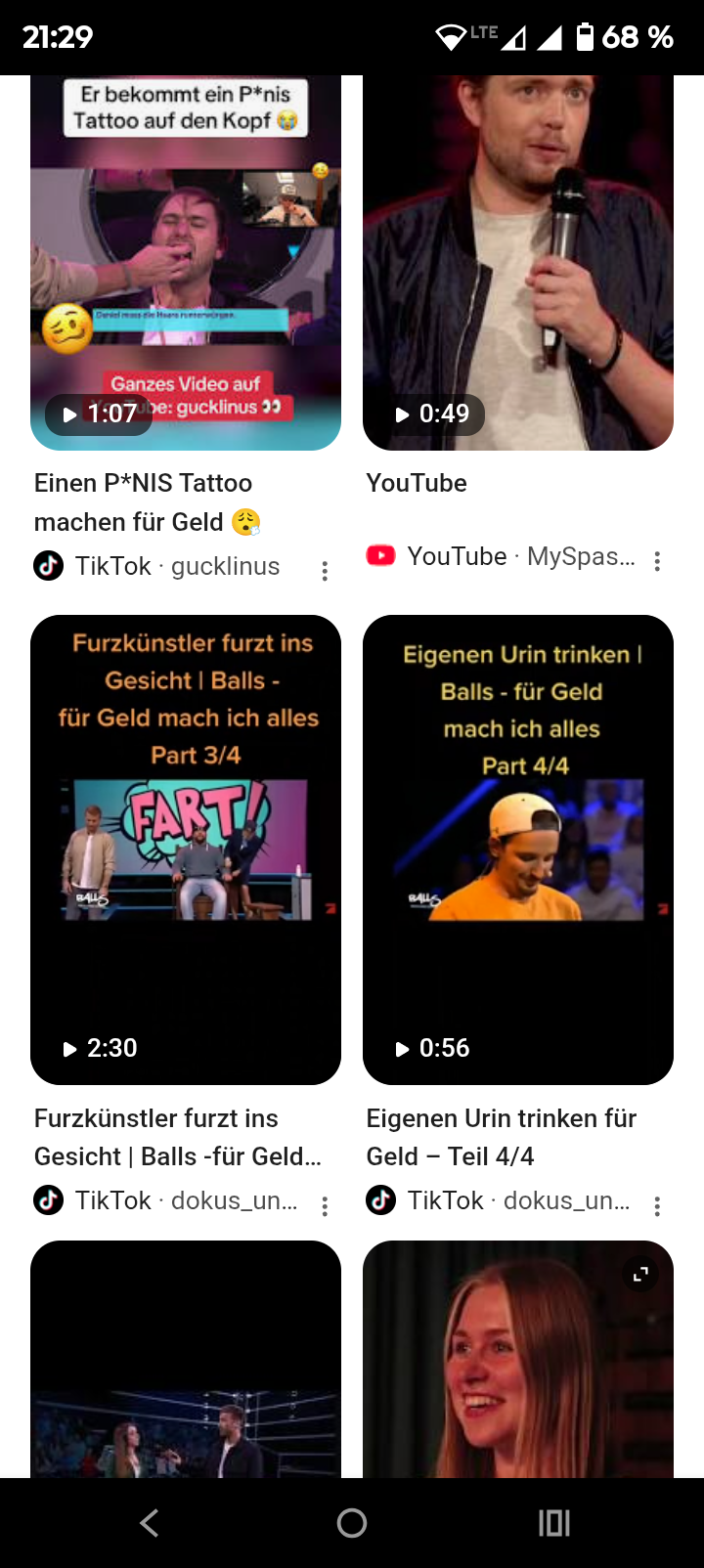Expand the video of the smiling woman
The height and width of the screenshot is (1568, 704).
pos(640,1274)
